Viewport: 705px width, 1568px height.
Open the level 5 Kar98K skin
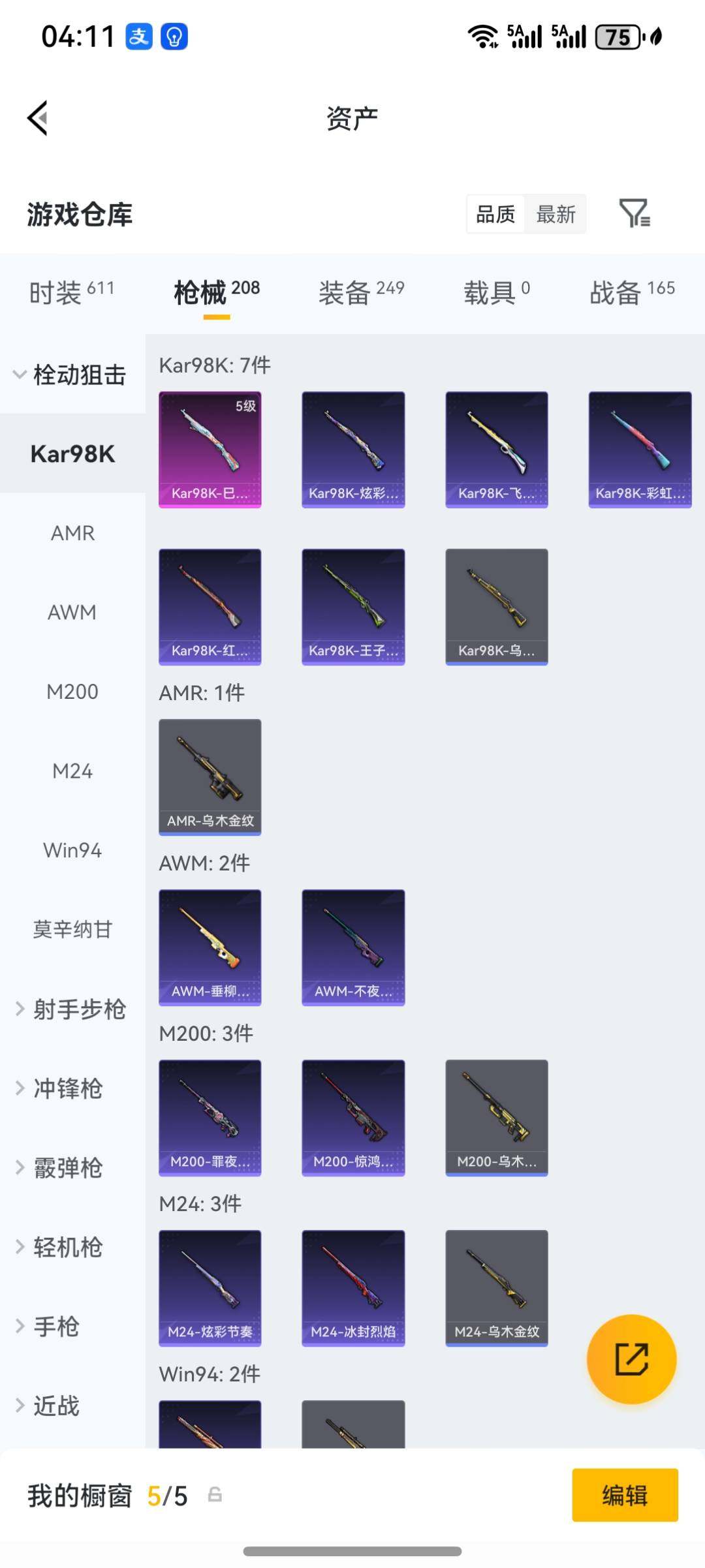[x=210, y=450]
